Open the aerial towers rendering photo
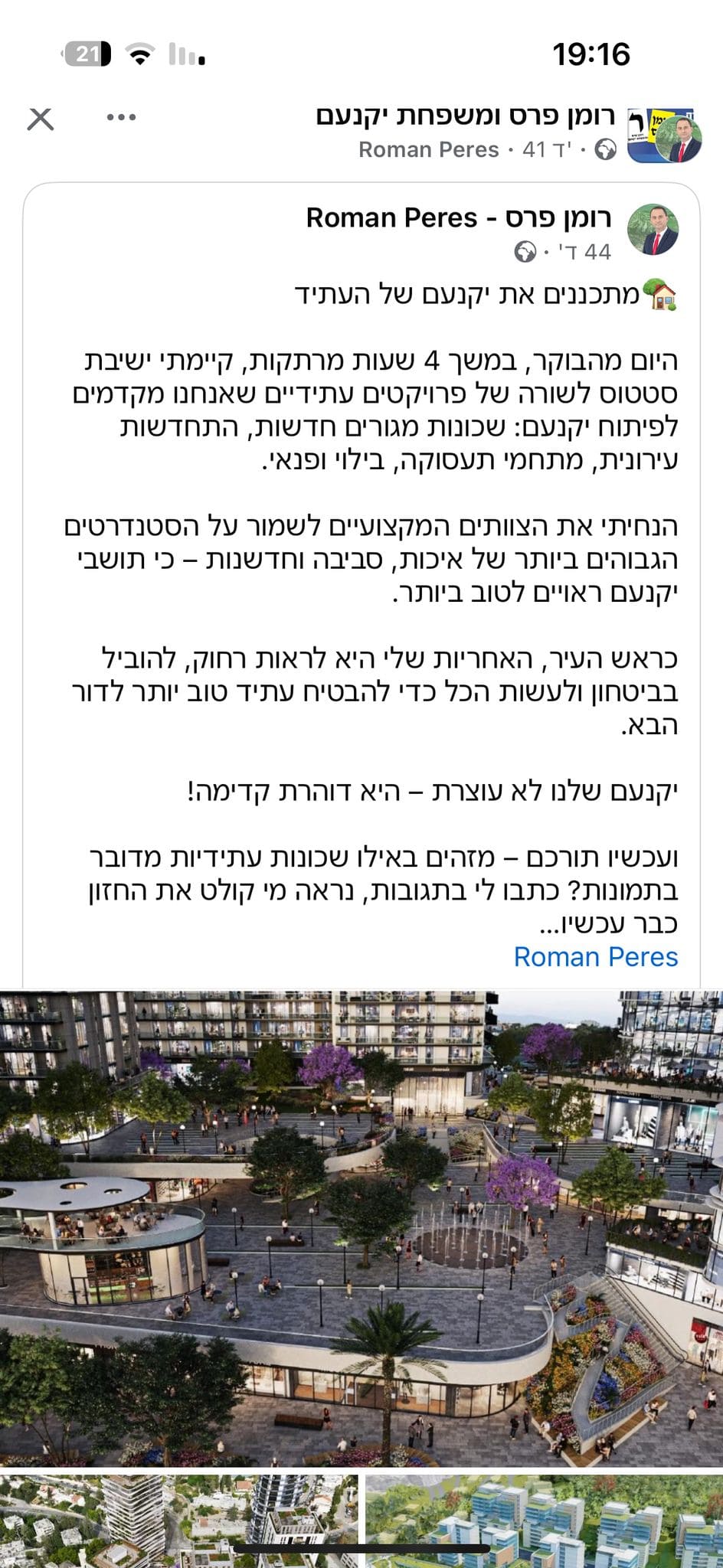This screenshot has height=1568, width=723. click(179, 1521)
